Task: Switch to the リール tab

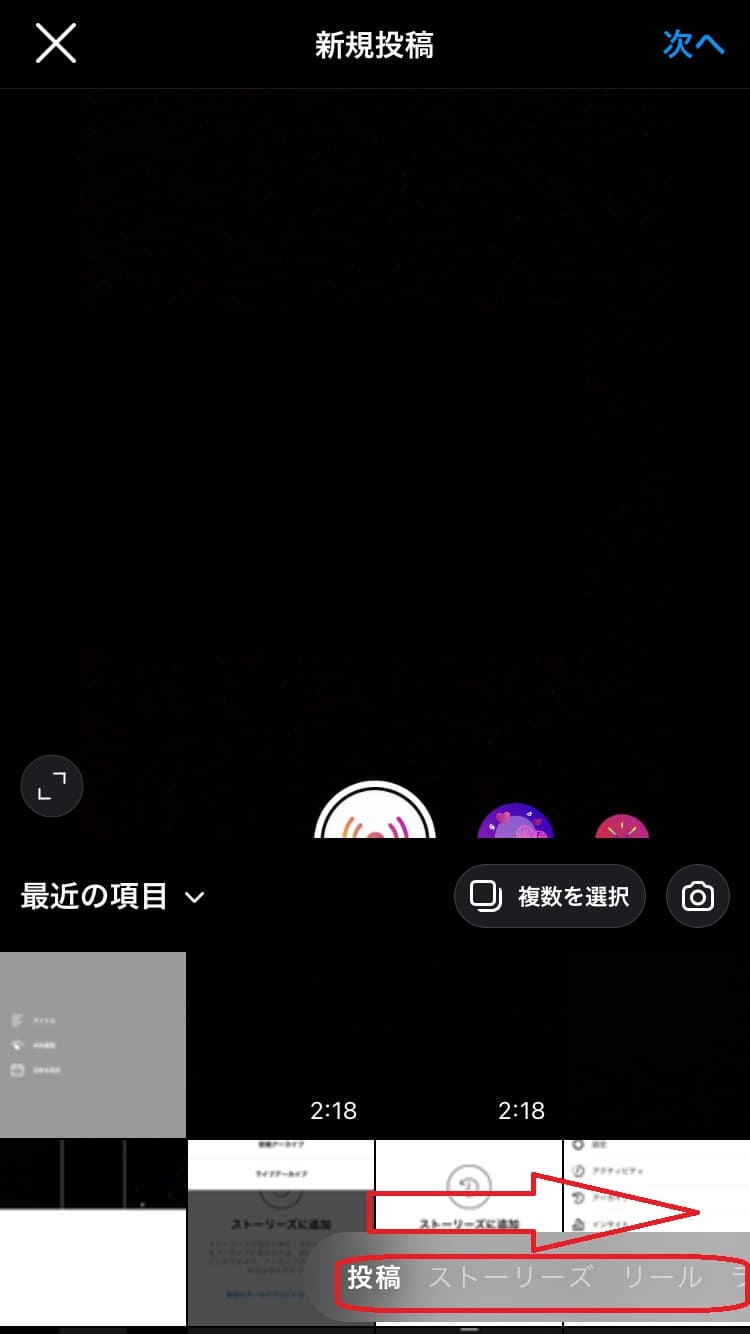Action: point(663,1277)
